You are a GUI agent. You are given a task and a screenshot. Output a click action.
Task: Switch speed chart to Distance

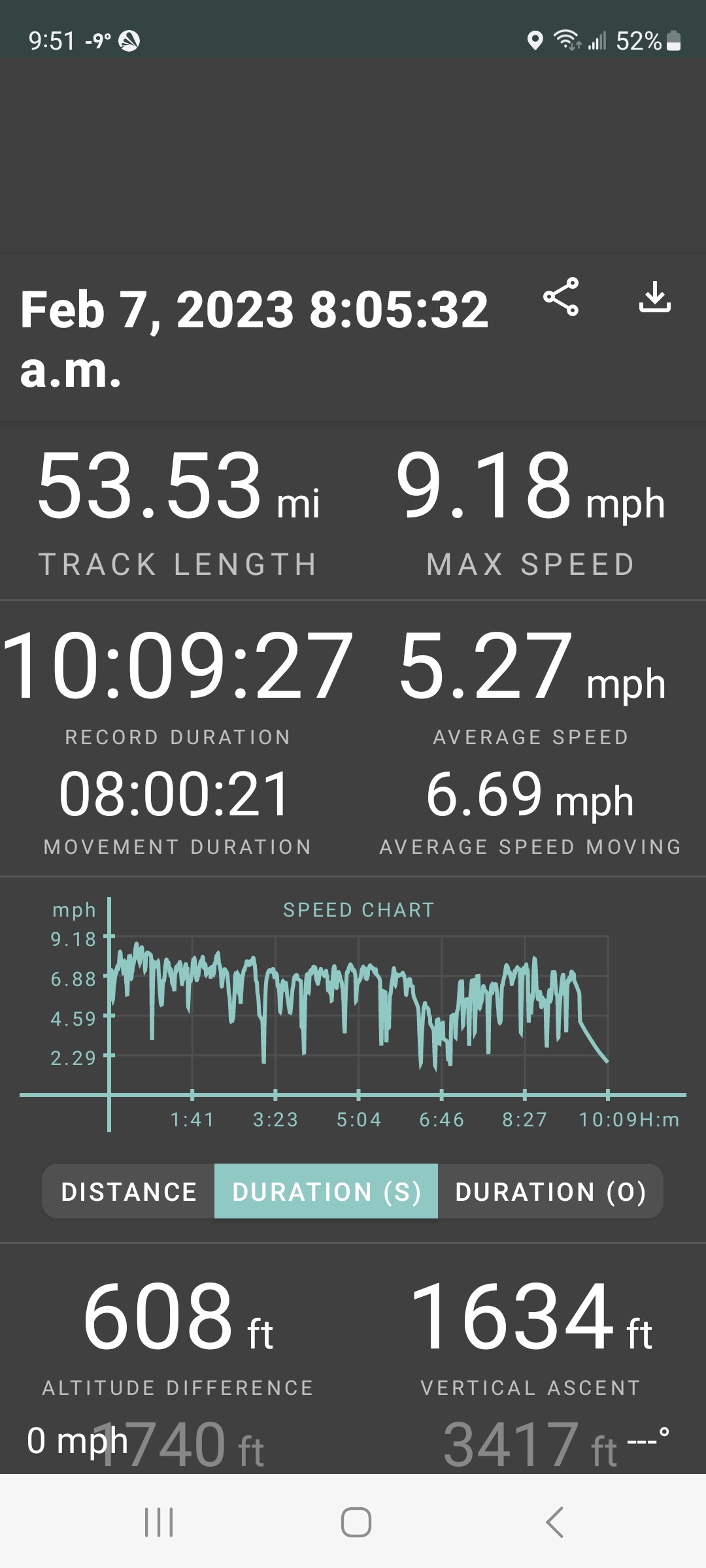(x=129, y=1192)
